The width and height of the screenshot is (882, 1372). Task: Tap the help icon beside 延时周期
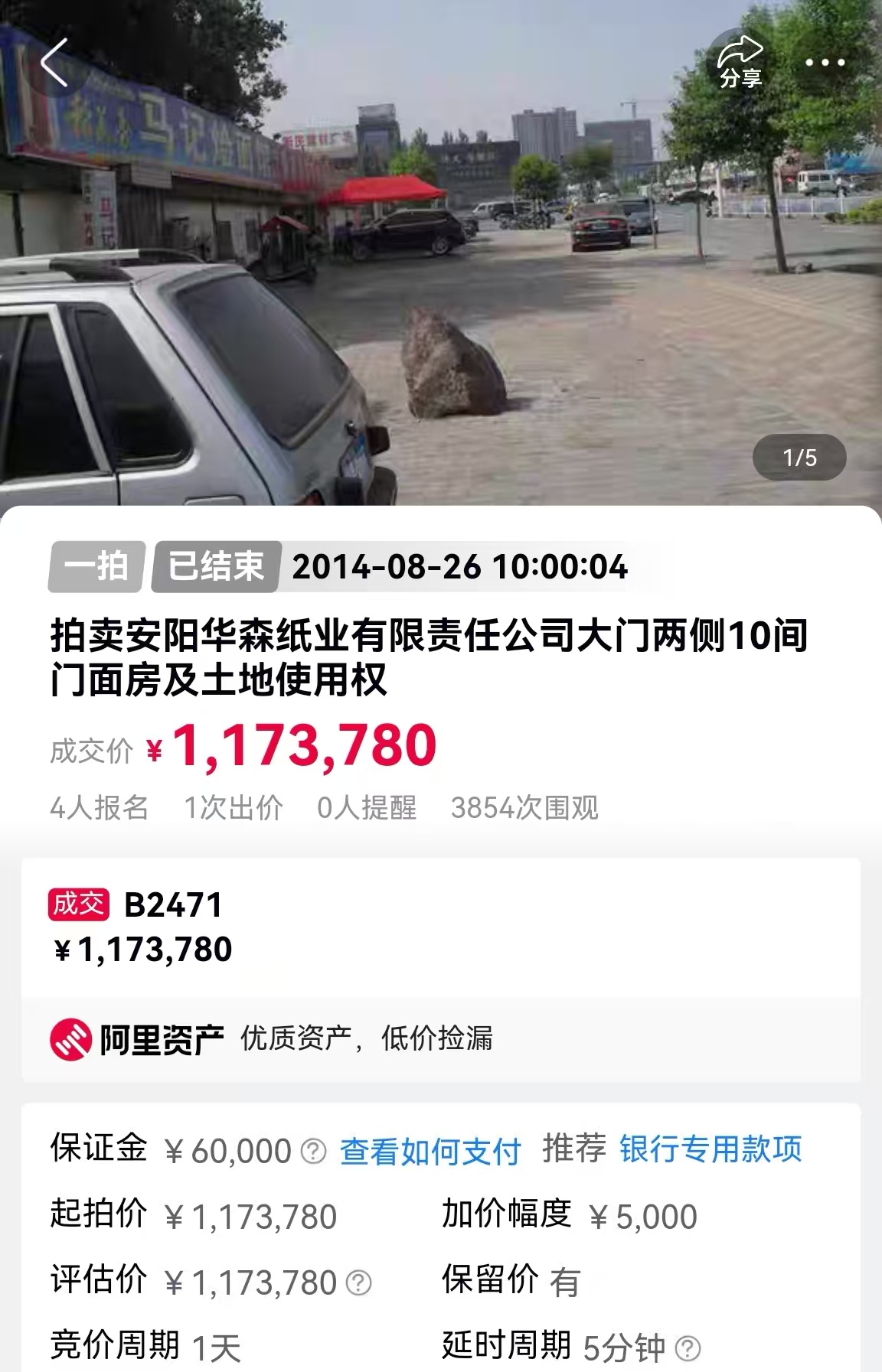[x=688, y=1348]
